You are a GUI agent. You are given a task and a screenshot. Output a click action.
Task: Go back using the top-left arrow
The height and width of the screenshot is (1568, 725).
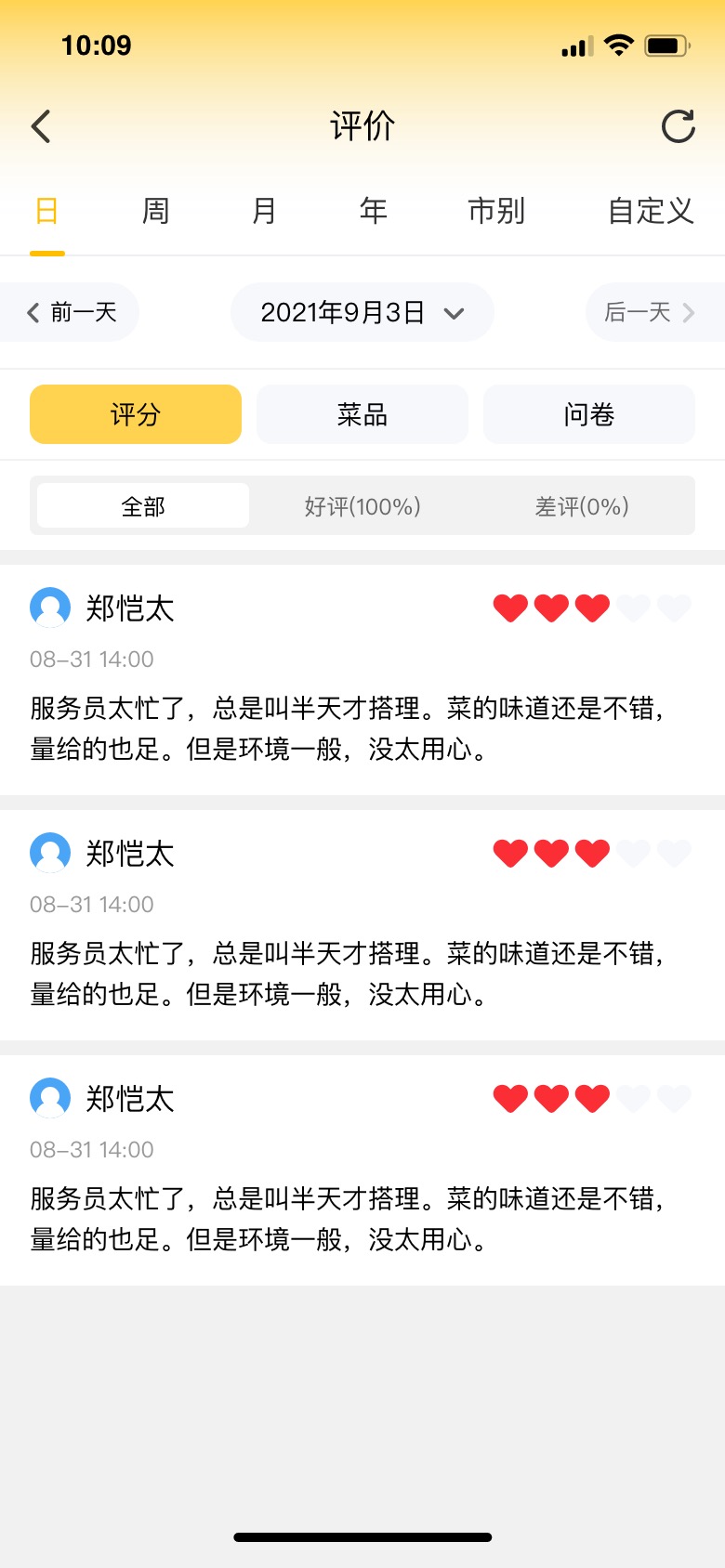[41, 126]
